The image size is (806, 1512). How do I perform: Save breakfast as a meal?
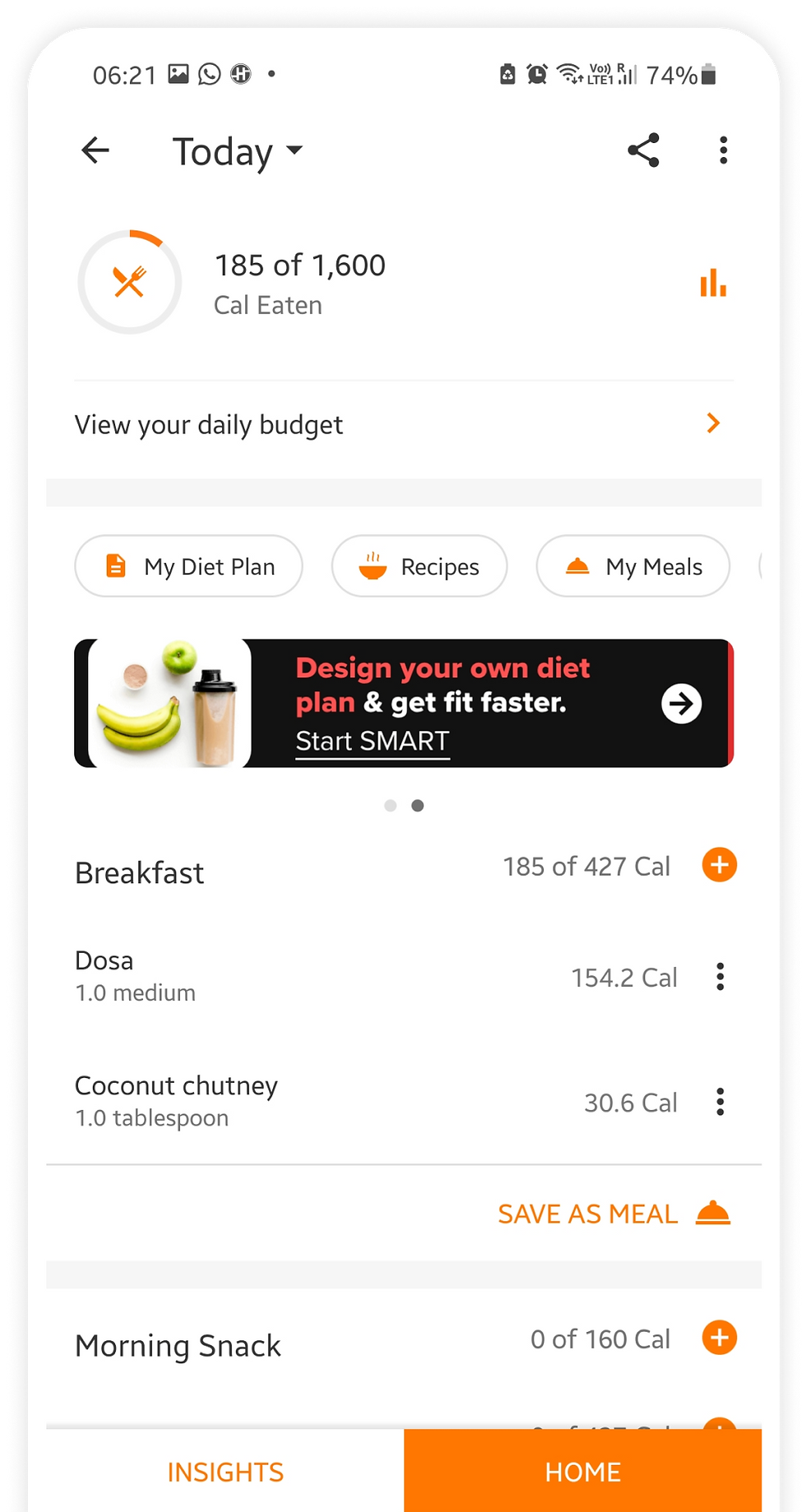pyautogui.click(x=613, y=1214)
